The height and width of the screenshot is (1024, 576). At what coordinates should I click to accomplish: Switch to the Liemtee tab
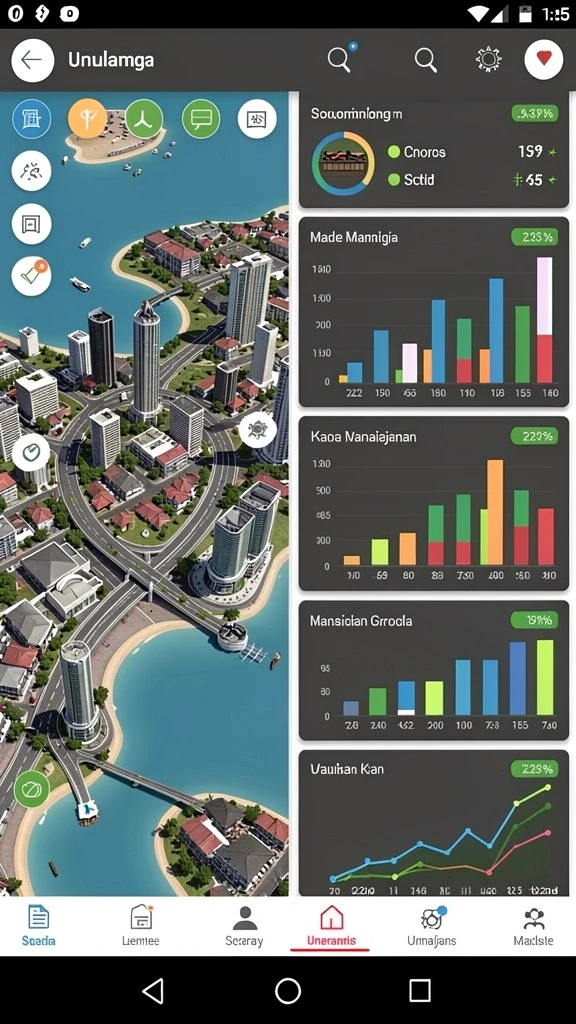(141, 926)
